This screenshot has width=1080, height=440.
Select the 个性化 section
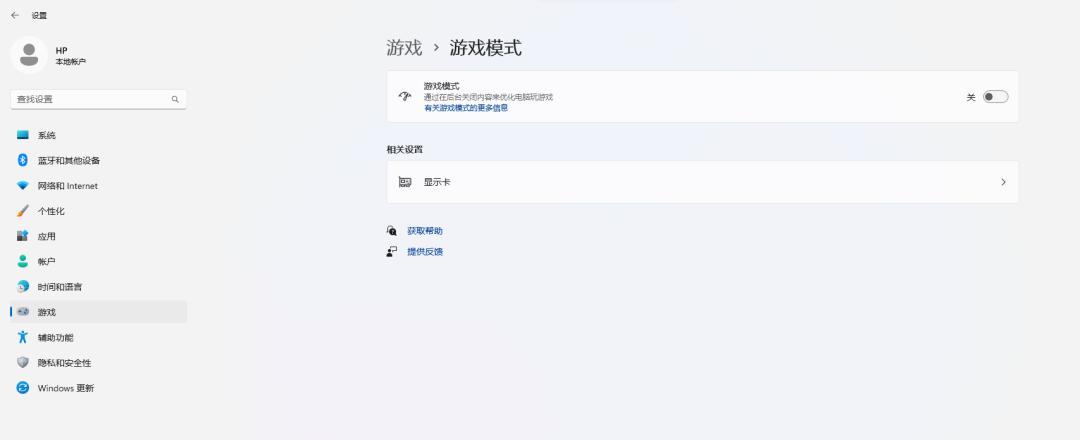click(x=98, y=211)
